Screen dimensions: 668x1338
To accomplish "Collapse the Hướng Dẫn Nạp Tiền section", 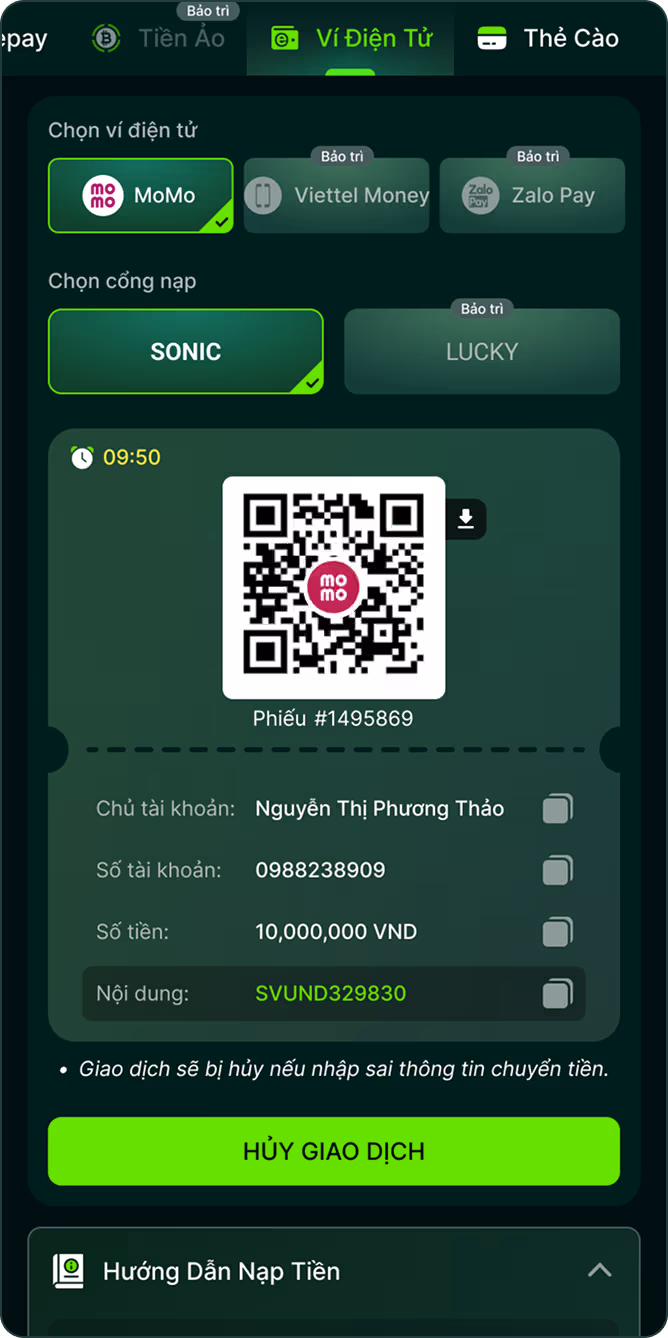I will coord(599,1271).
